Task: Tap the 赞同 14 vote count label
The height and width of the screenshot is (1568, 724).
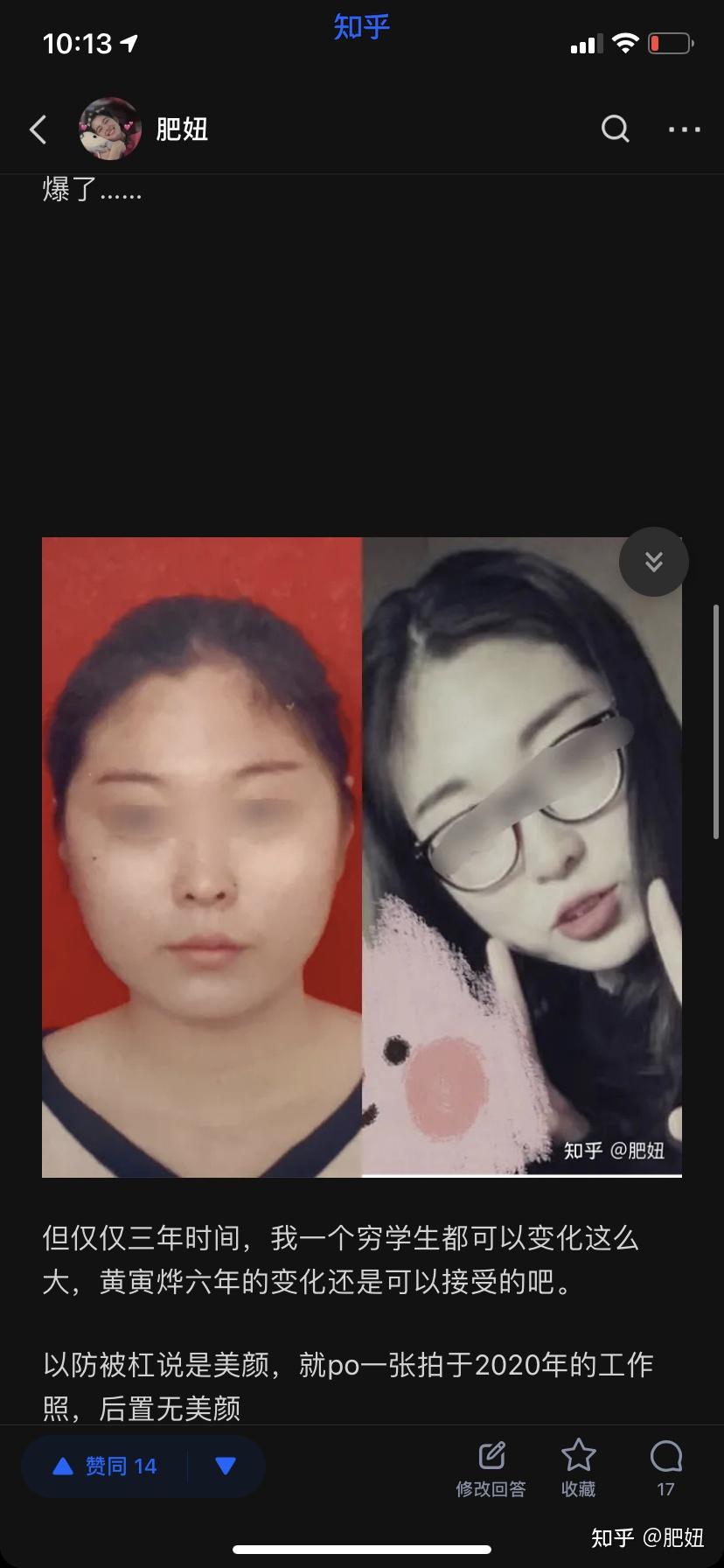Action: pos(119,1466)
